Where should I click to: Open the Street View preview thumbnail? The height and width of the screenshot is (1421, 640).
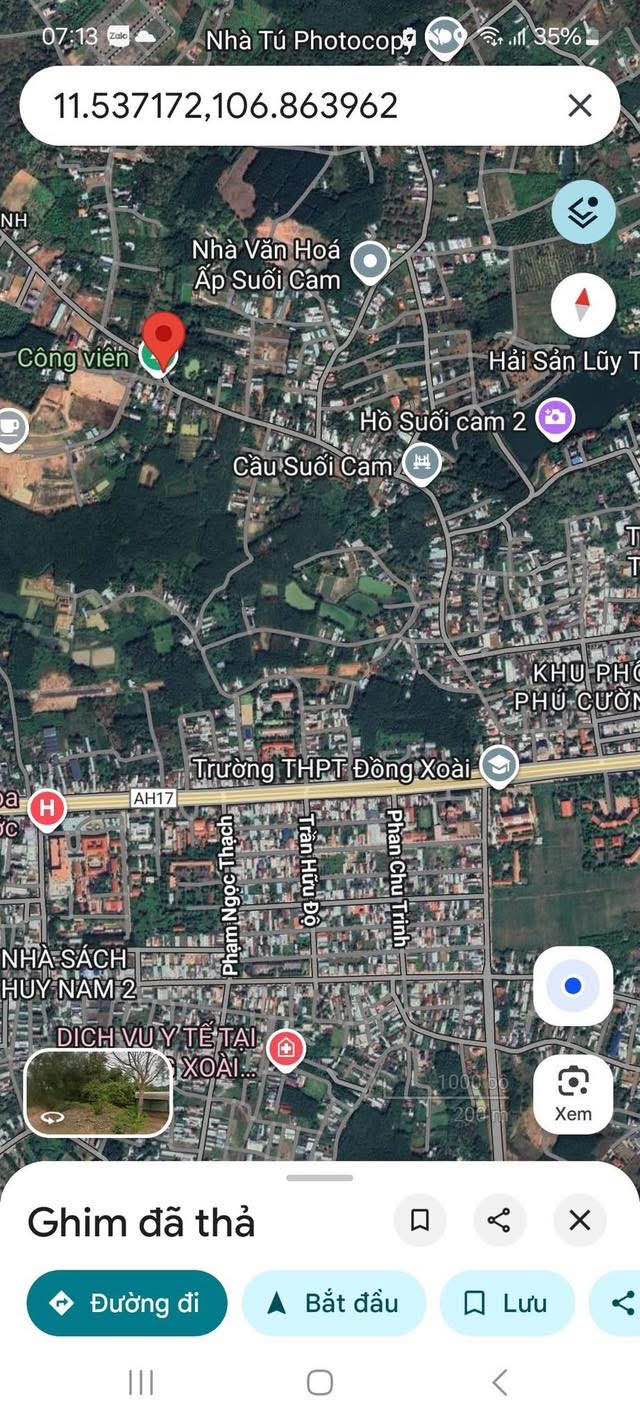pyautogui.click(x=98, y=1092)
